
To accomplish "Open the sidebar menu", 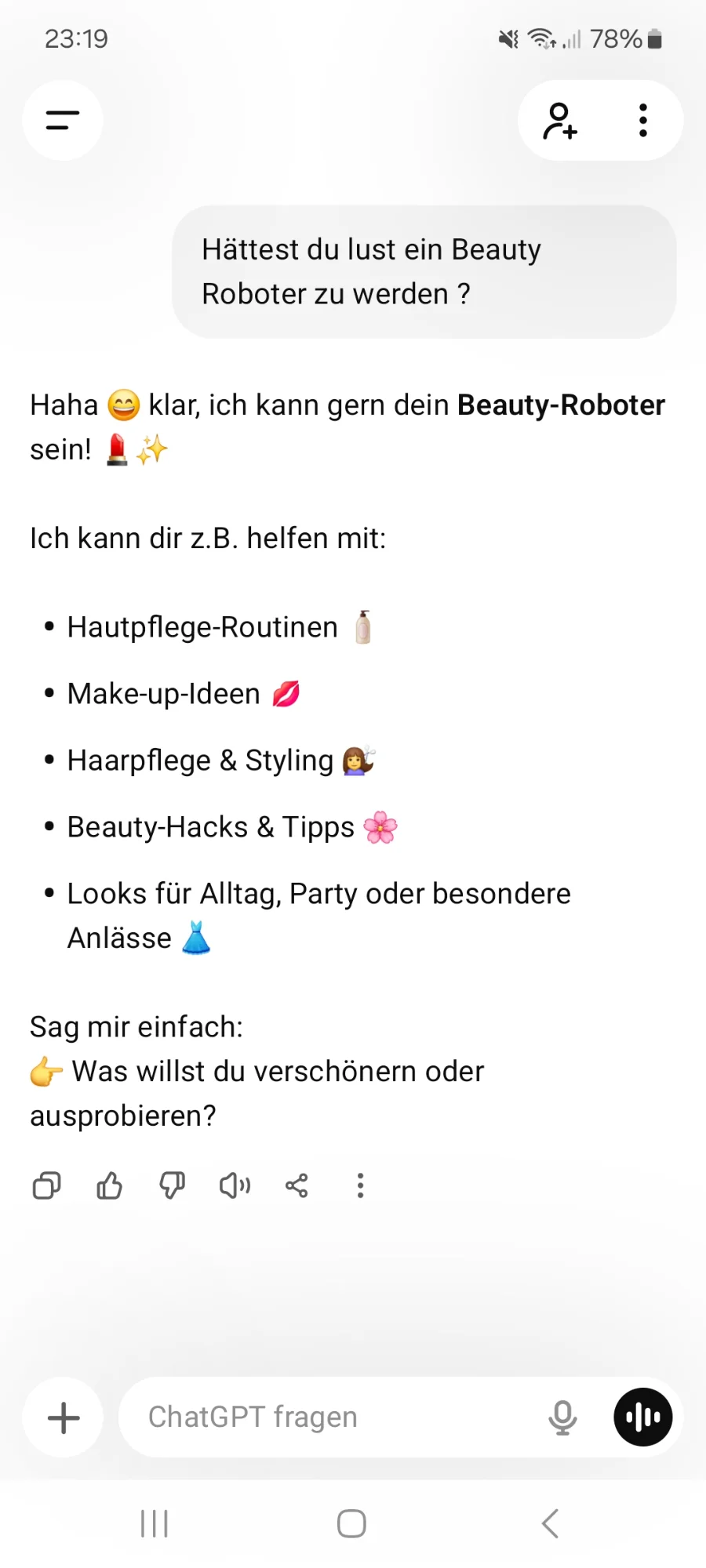I will [x=63, y=121].
